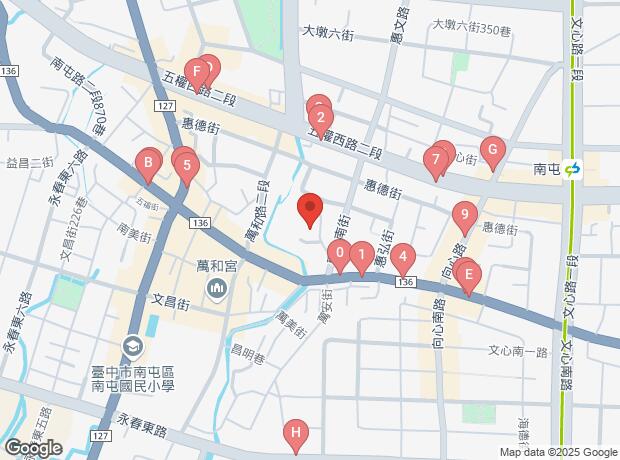Tap marker E on the map
This screenshot has width=620, height=460.
point(469,273)
